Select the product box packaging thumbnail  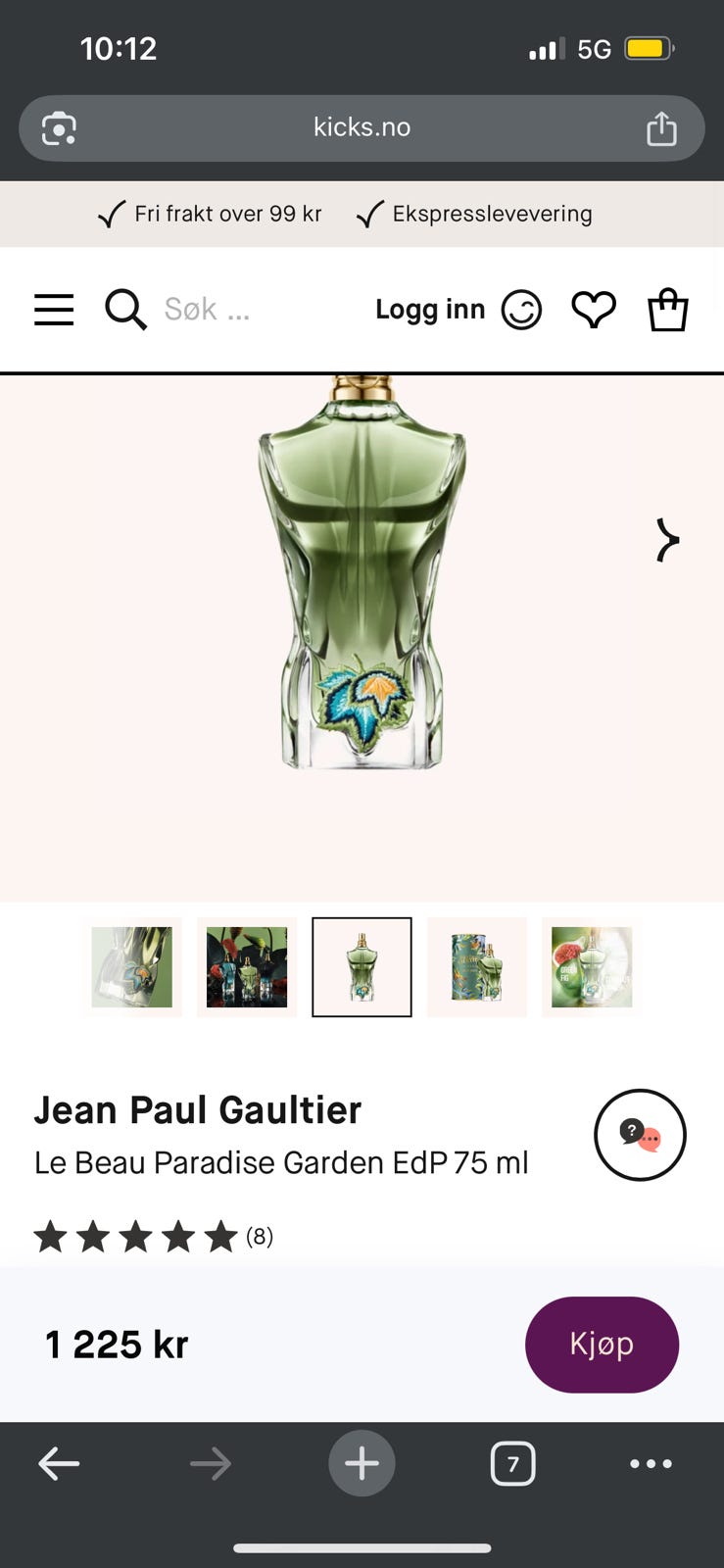[x=477, y=967]
